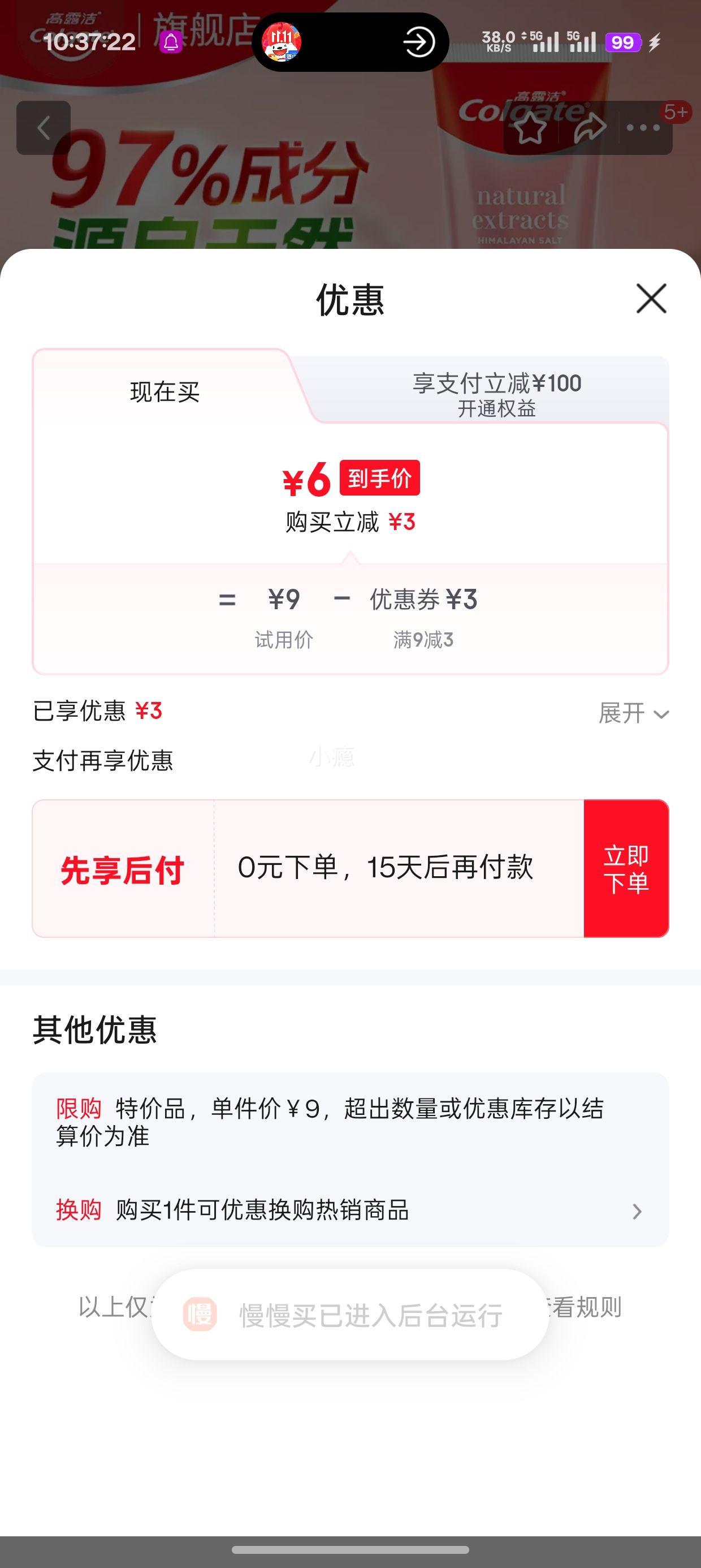The image size is (701, 1568).
Task: Close the 优惠 discount panel
Action: pos(650,299)
